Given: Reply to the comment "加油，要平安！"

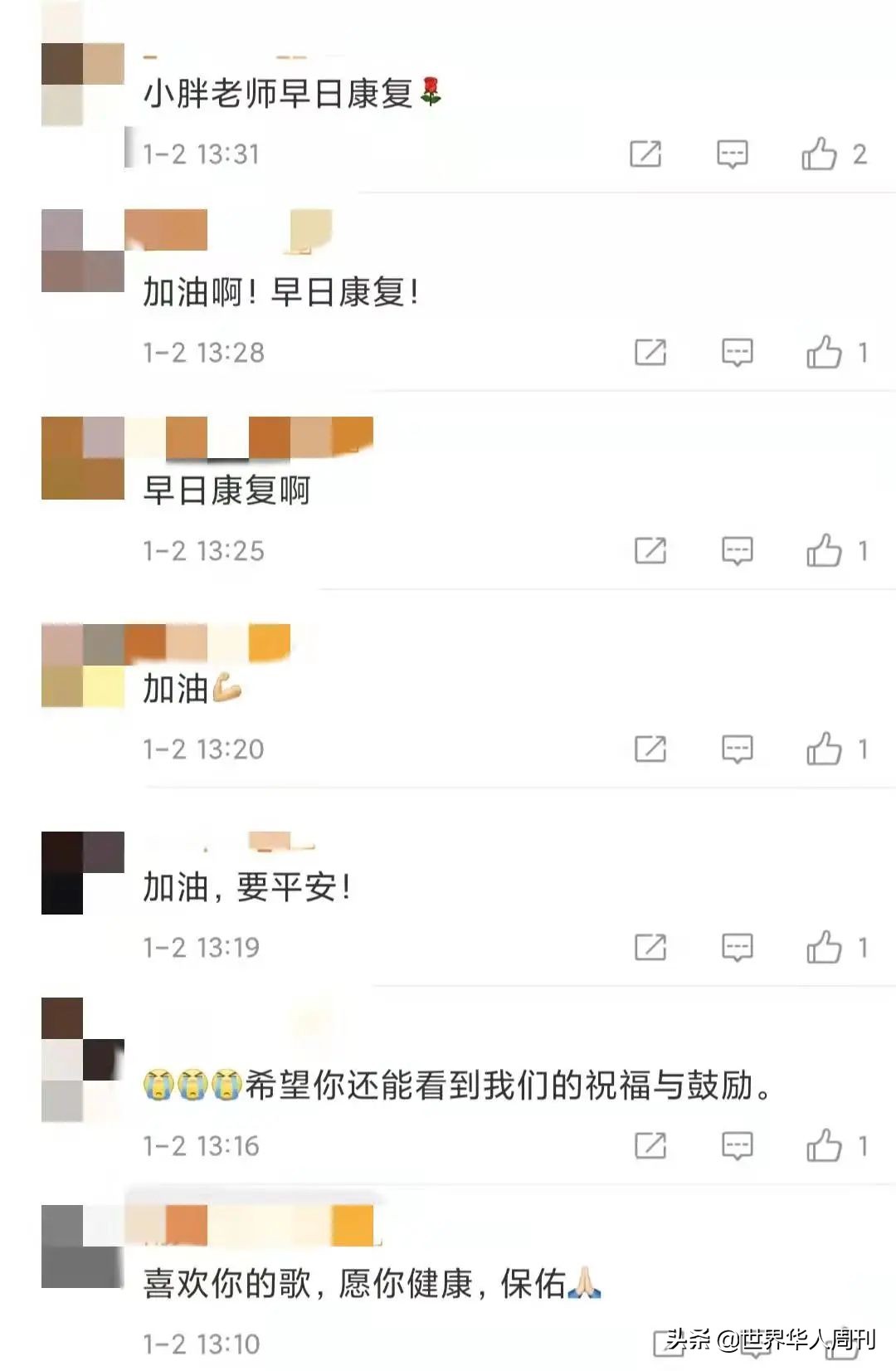Looking at the screenshot, I should (737, 947).
